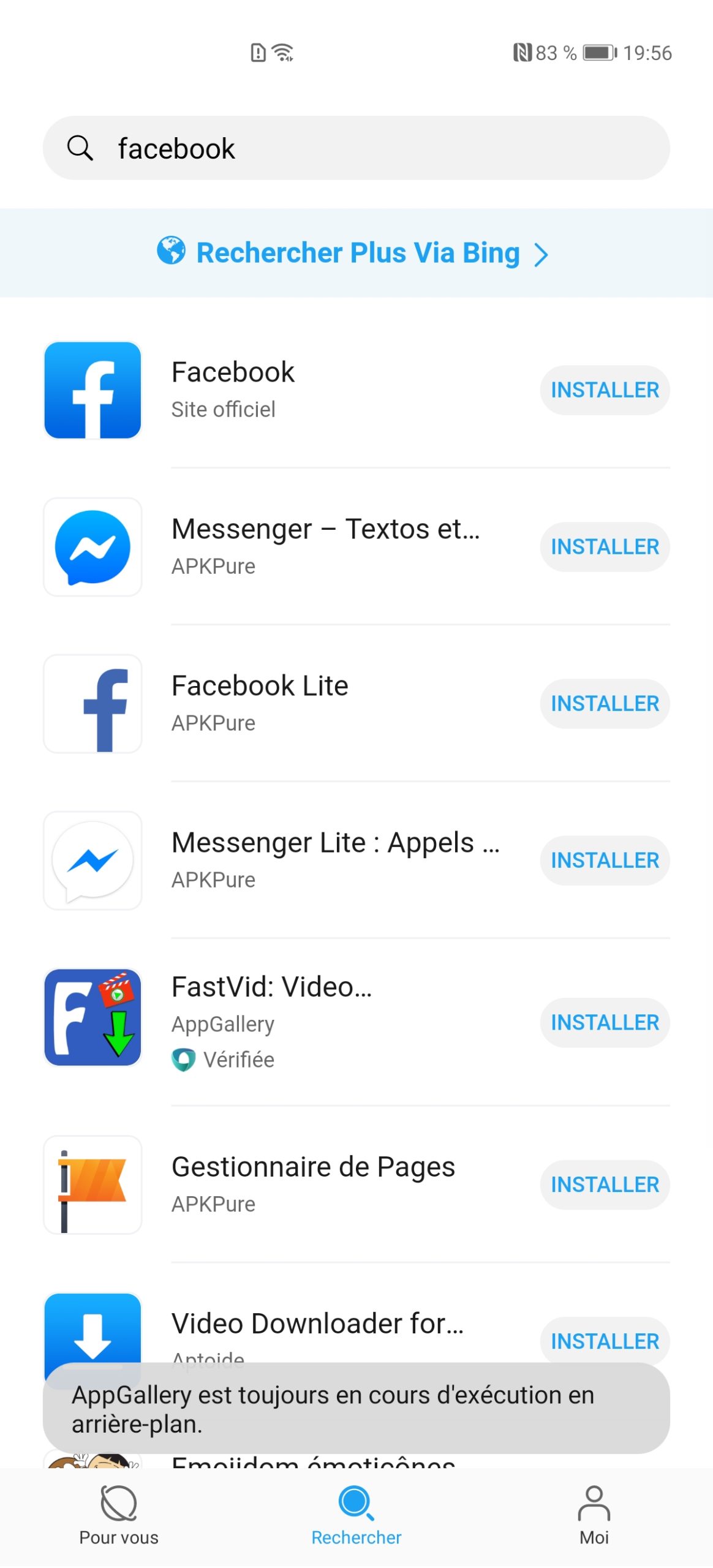This screenshot has width=713, height=1568.
Task: Install the Facebook app
Action: 604,390
